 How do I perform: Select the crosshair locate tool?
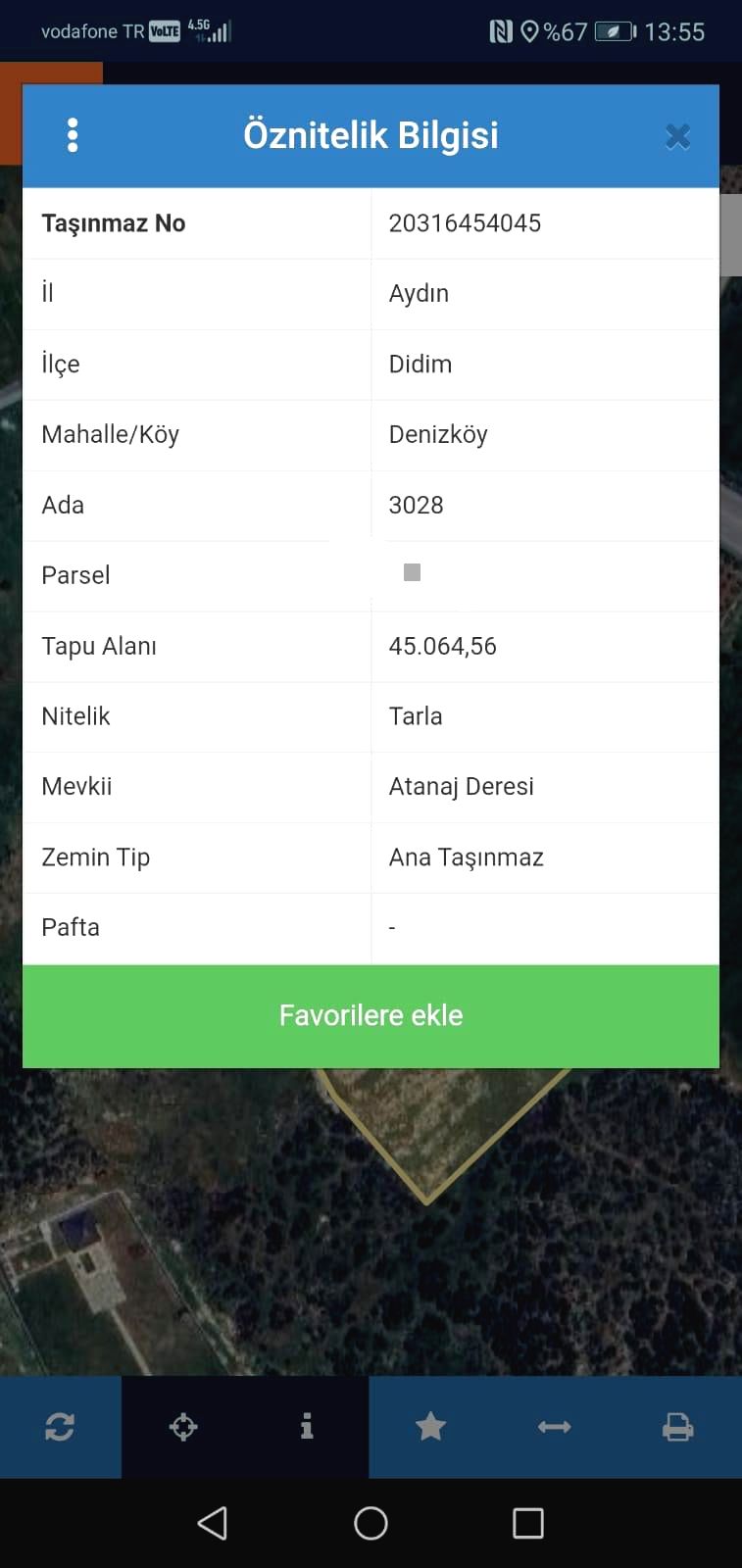(x=183, y=1427)
